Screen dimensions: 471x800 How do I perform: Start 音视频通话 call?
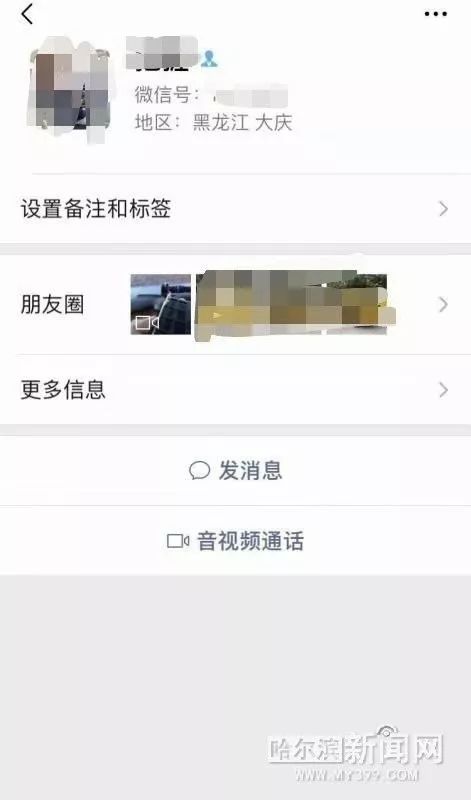coord(235,541)
